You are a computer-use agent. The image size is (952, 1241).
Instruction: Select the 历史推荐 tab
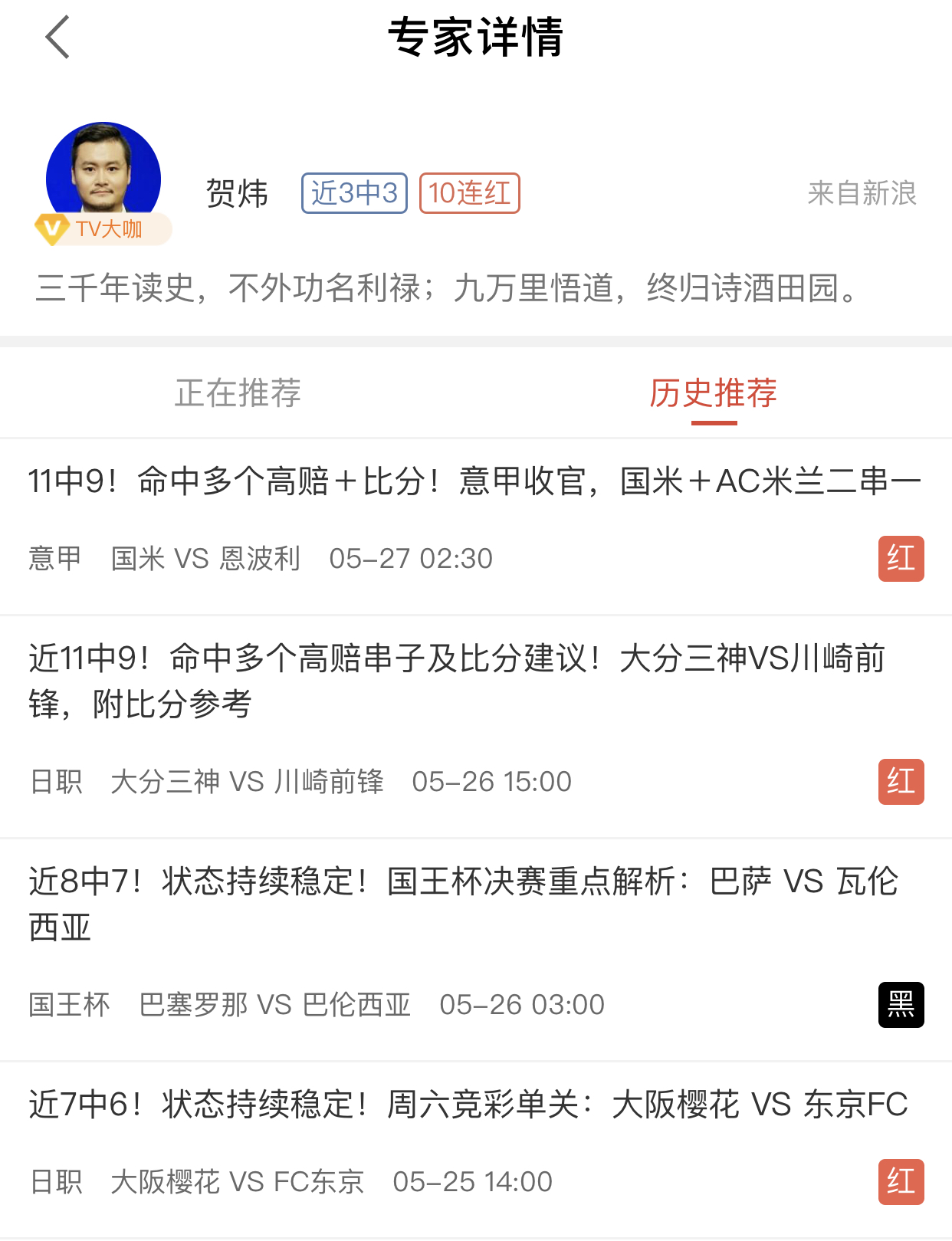click(x=713, y=393)
